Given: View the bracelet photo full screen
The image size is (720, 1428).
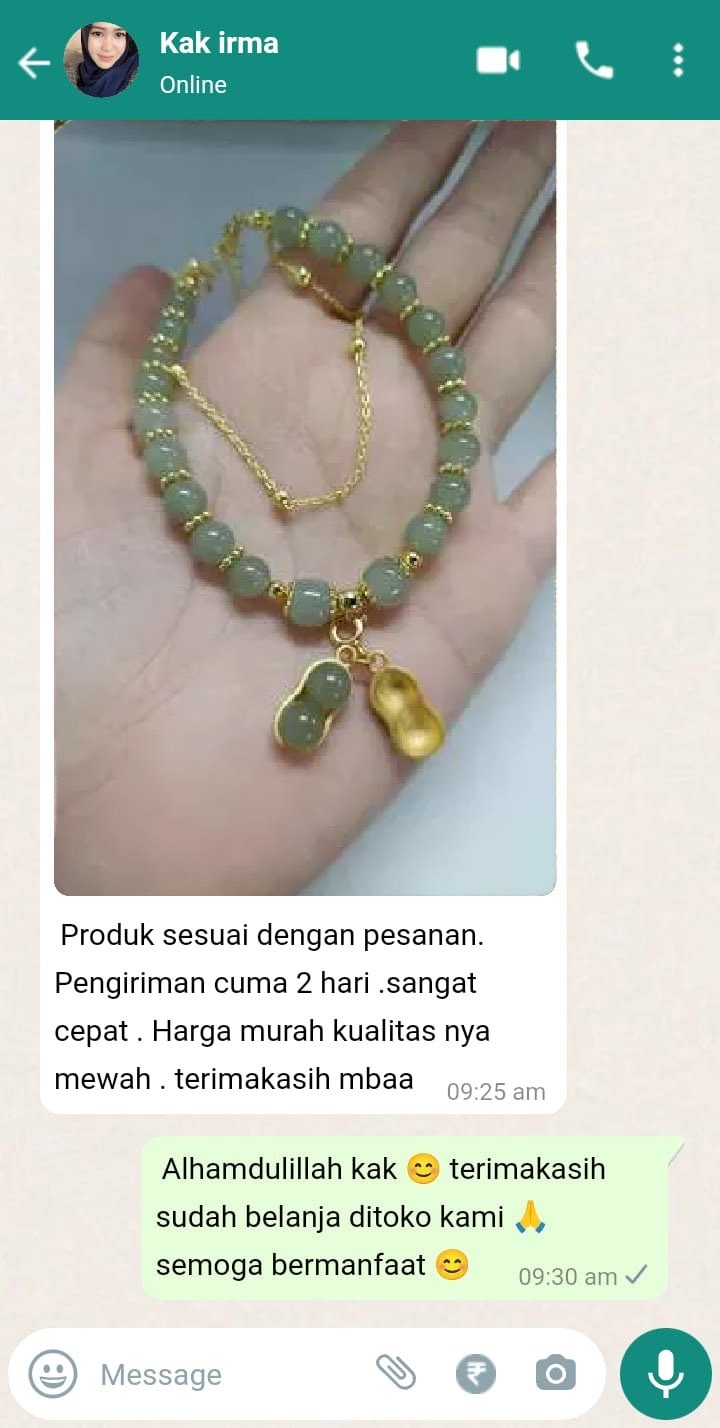Looking at the screenshot, I should [x=305, y=507].
